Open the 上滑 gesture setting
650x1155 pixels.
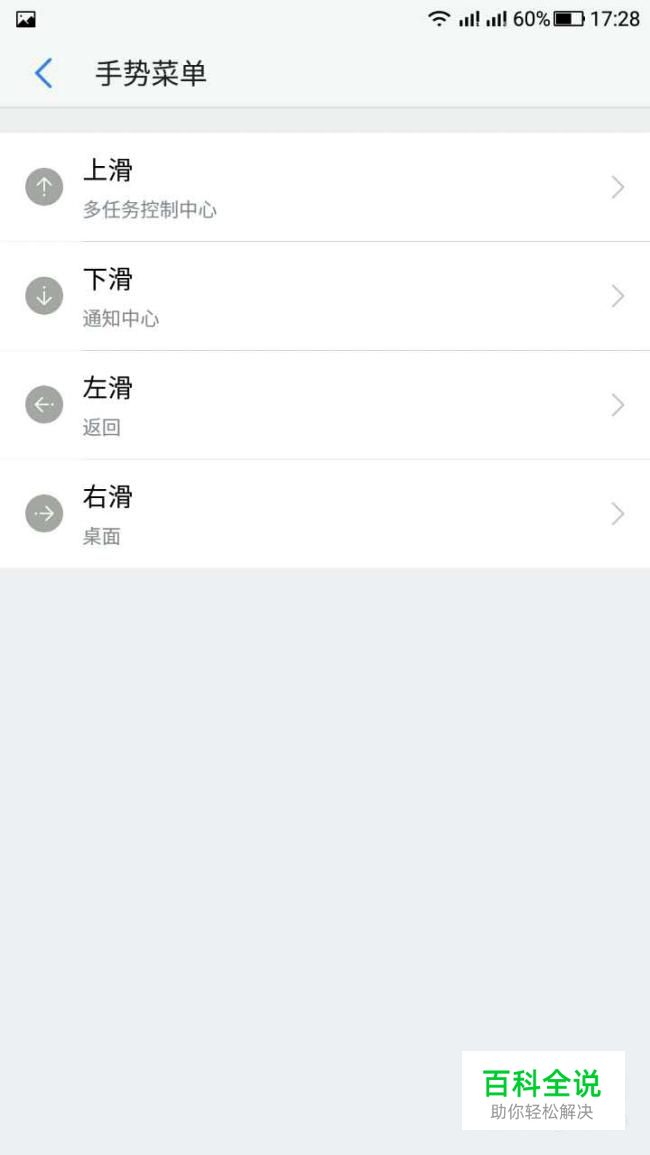coord(325,187)
